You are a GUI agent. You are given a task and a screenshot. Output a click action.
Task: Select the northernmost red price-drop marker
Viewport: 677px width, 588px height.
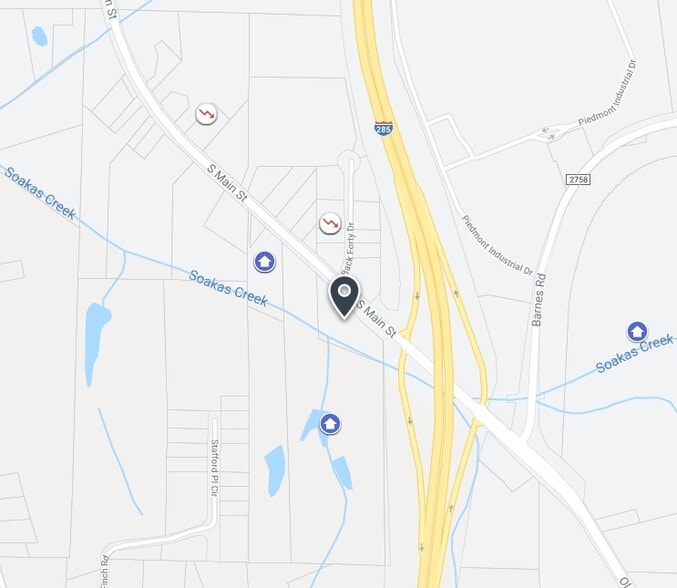tap(207, 114)
